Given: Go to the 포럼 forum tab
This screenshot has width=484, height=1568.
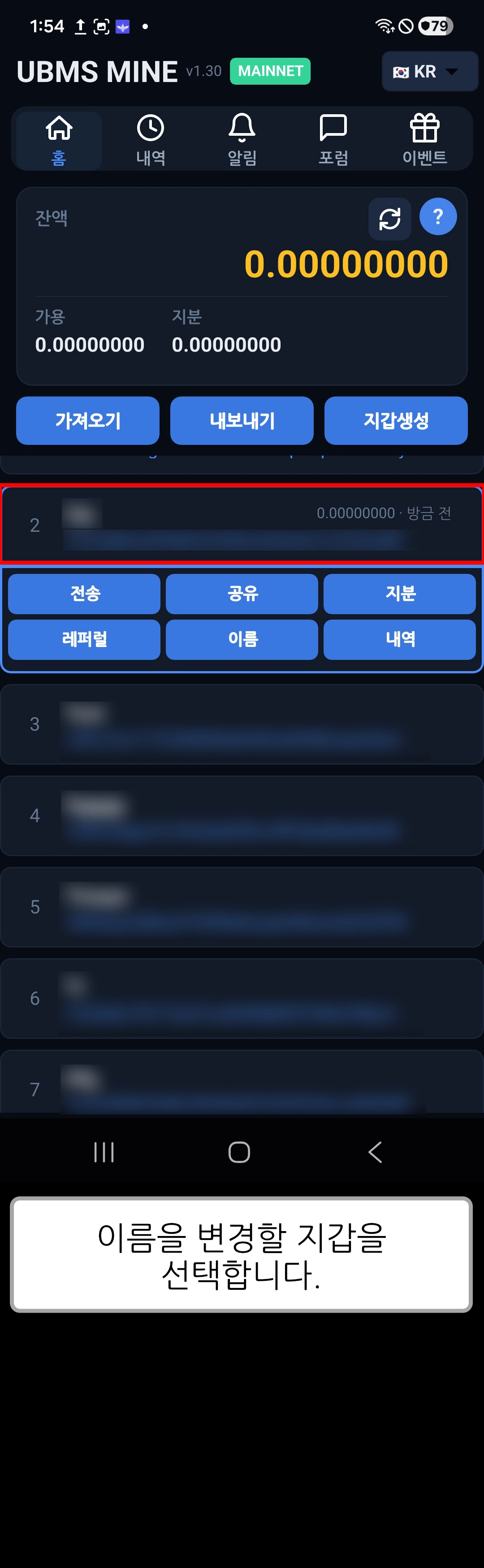Looking at the screenshot, I should tap(333, 140).
